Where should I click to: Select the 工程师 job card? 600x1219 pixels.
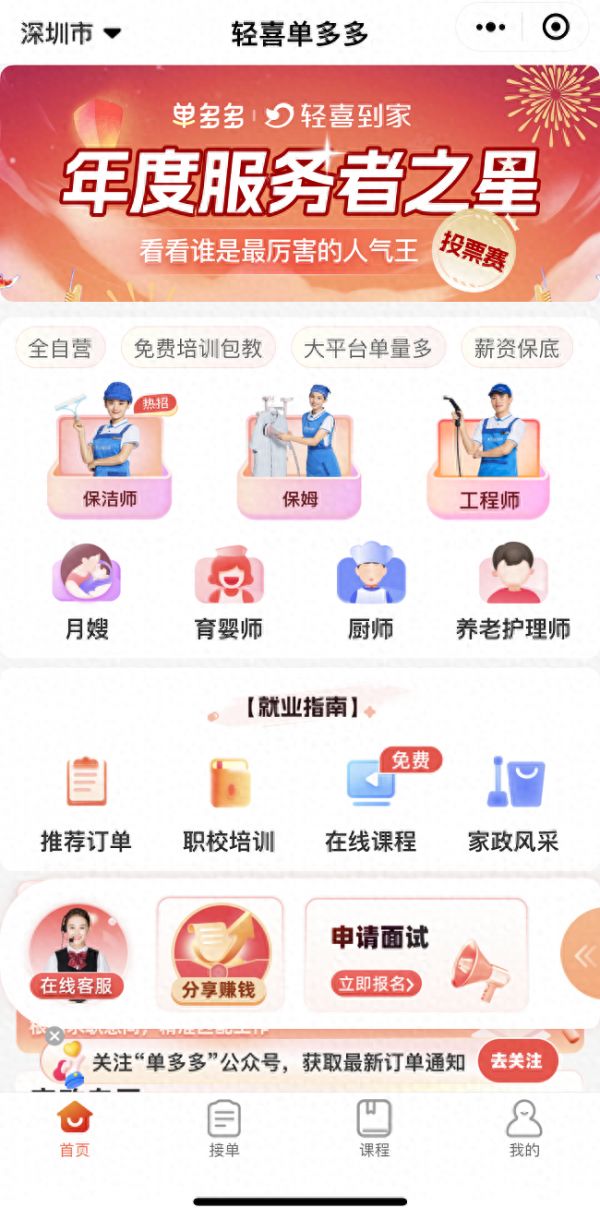point(489,455)
